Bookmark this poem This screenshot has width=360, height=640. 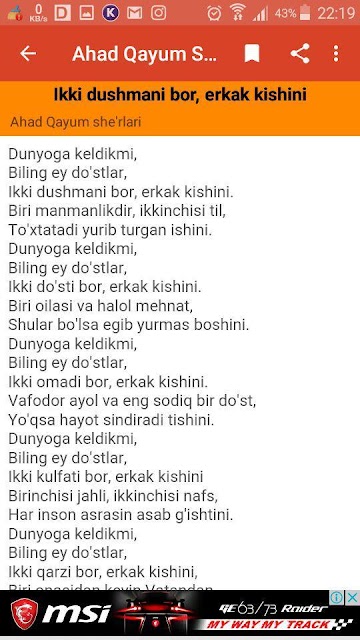coord(252,53)
